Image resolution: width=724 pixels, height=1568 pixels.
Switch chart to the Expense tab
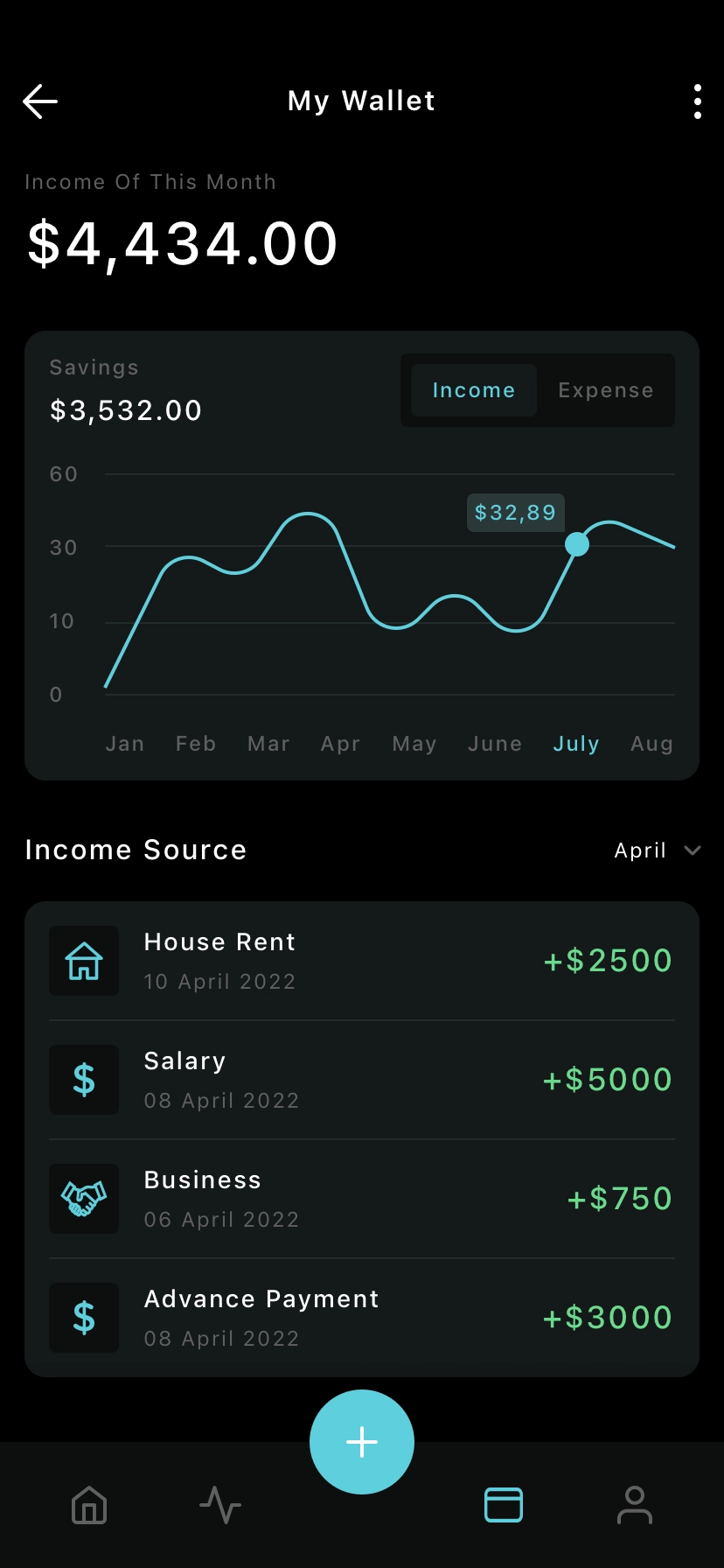(x=606, y=390)
